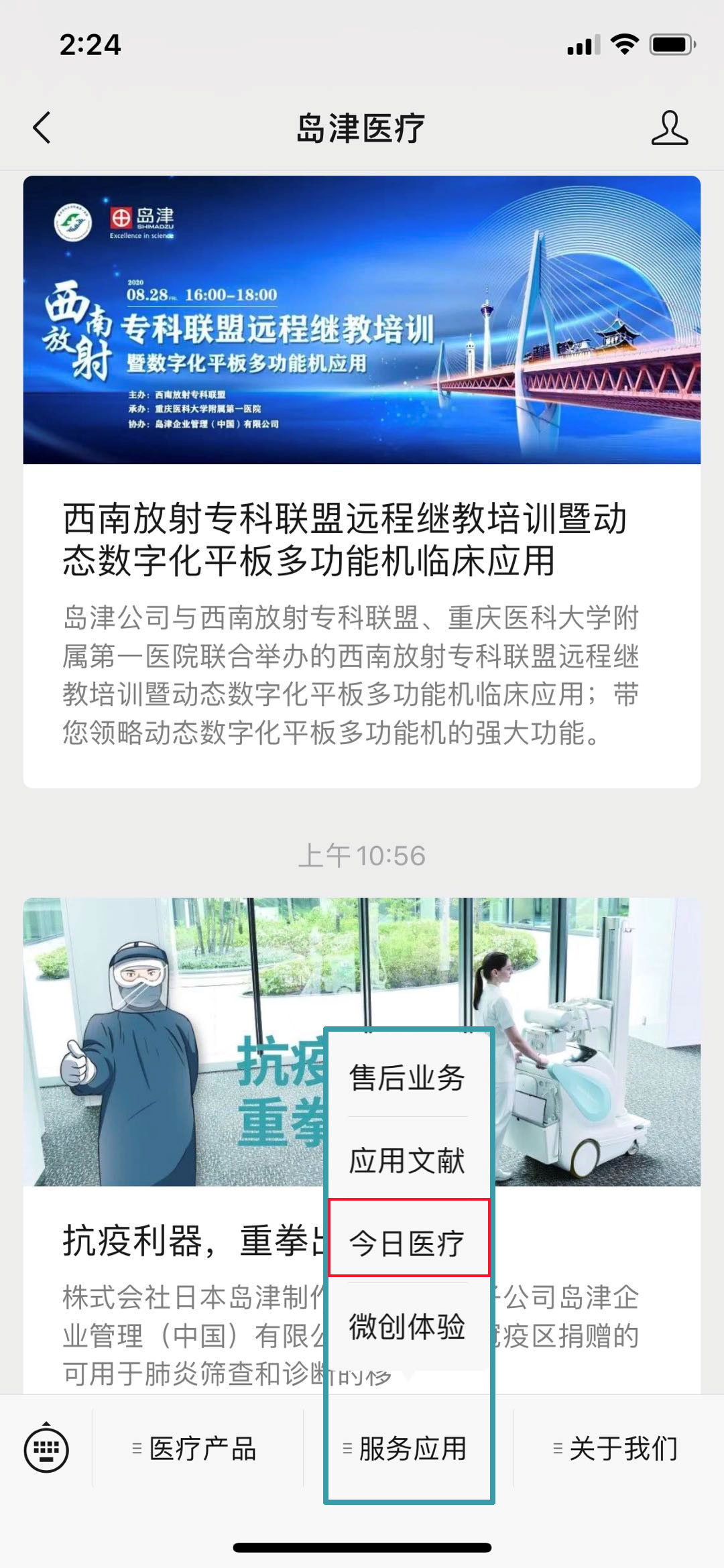Open the account profile icon
The image size is (724, 1568).
pyautogui.click(x=669, y=128)
